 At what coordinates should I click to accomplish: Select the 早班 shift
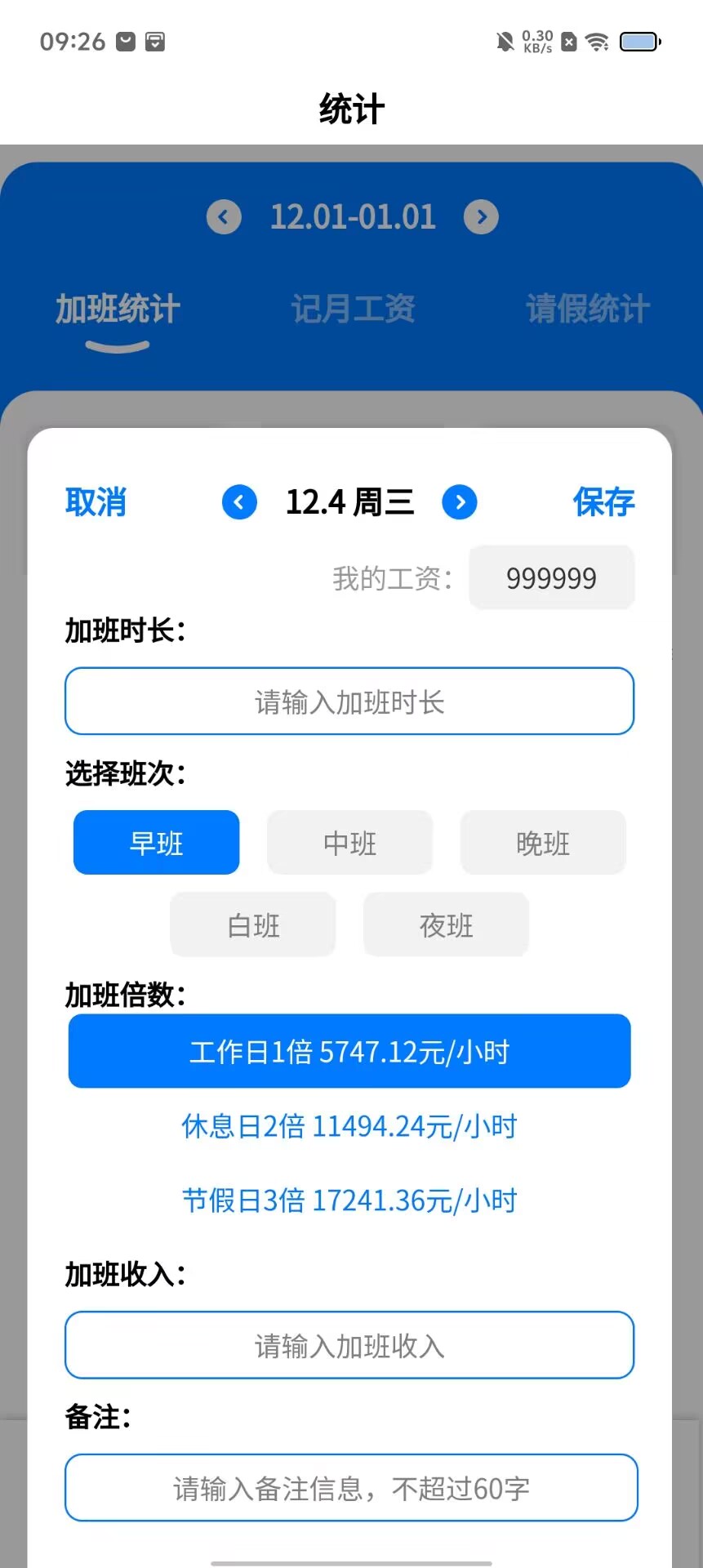point(157,843)
